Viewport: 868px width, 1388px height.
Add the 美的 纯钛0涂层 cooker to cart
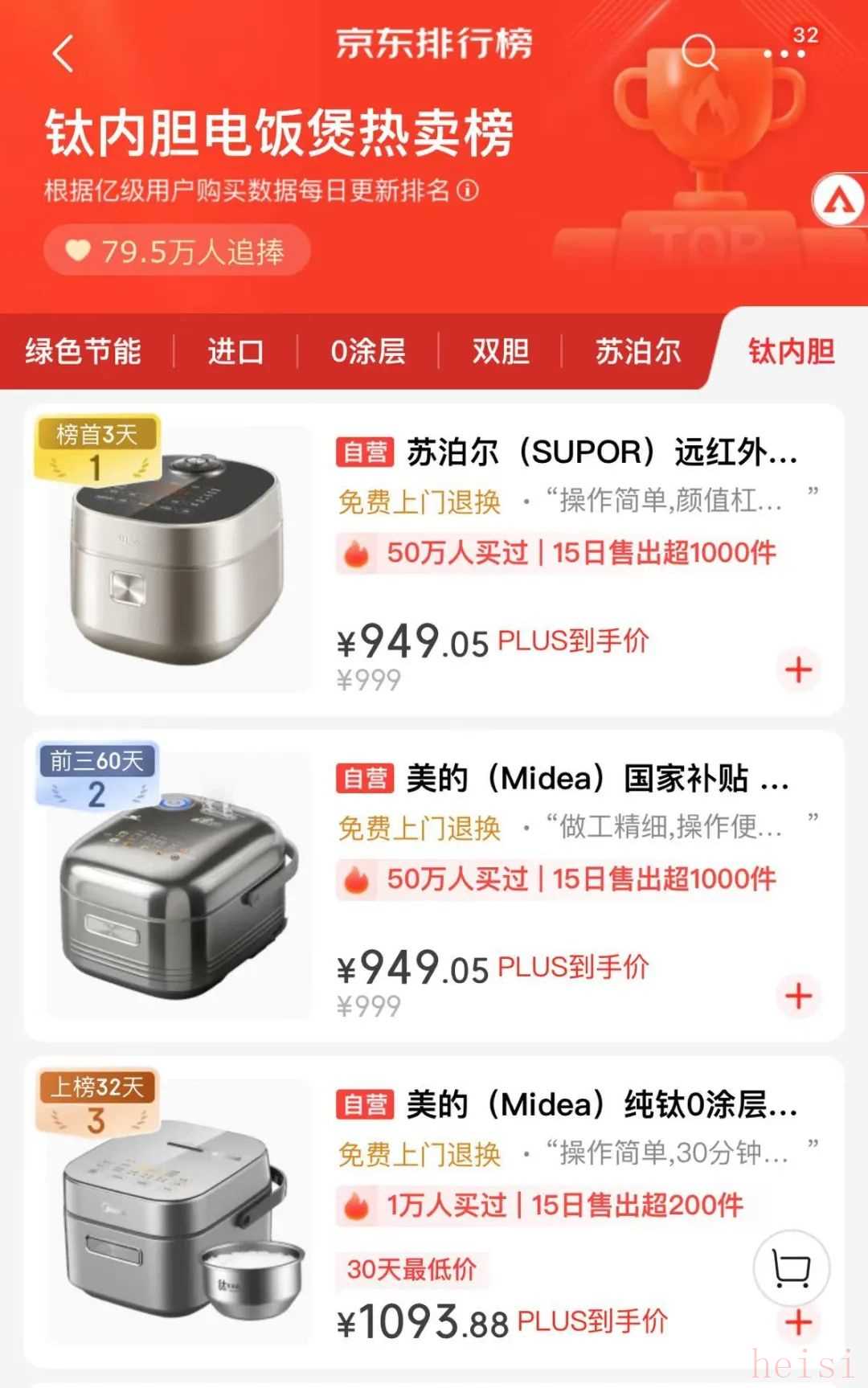tap(799, 1321)
